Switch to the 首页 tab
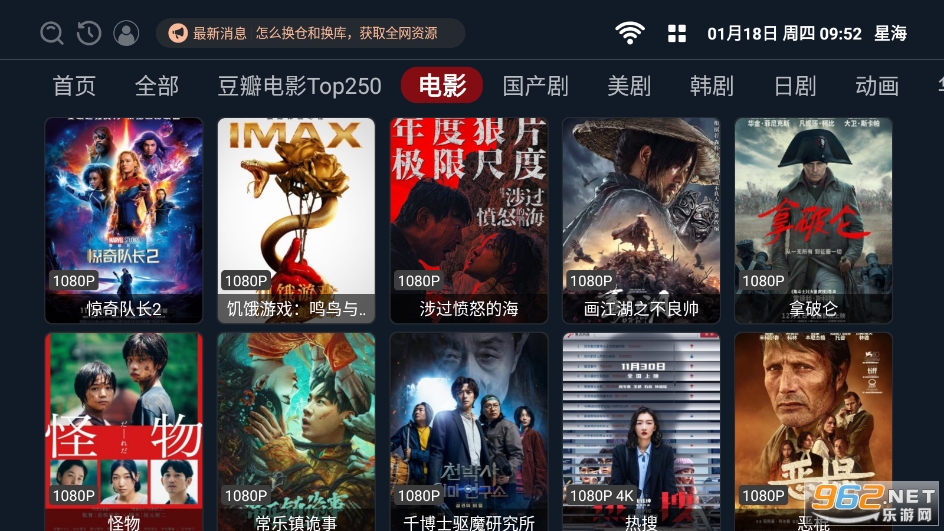Image resolution: width=944 pixels, height=531 pixels. click(x=74, y=86)
